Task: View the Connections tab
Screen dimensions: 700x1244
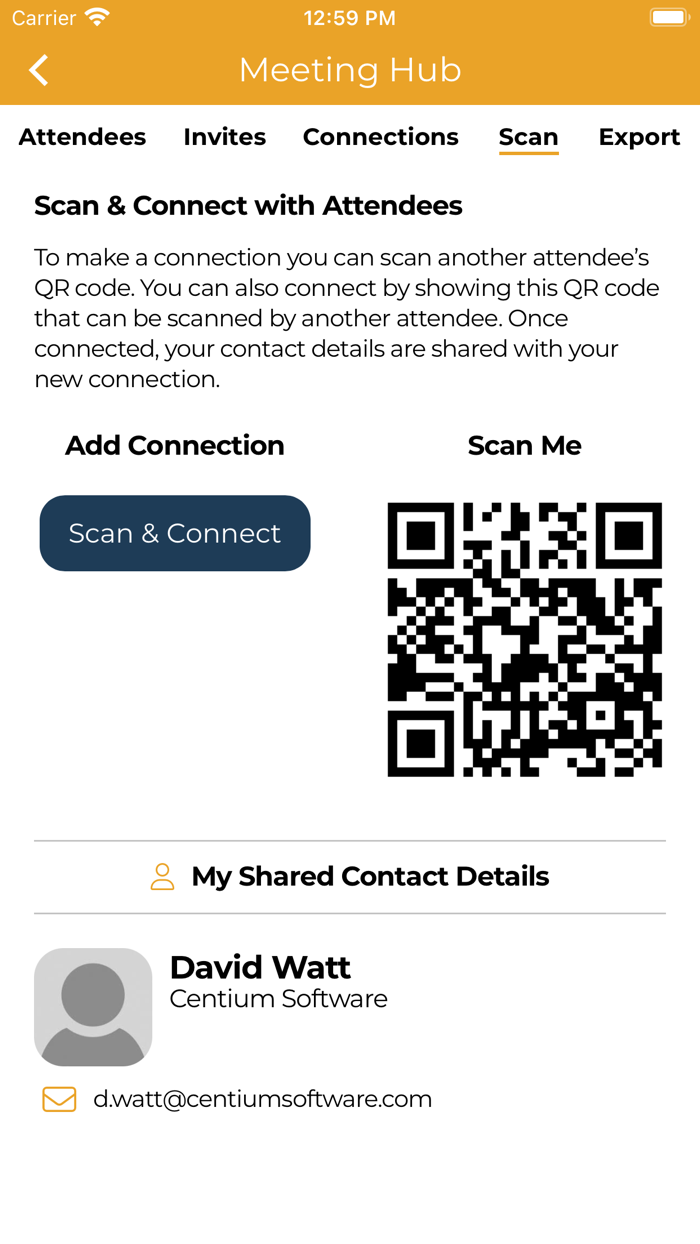Action: click(380, 137)
